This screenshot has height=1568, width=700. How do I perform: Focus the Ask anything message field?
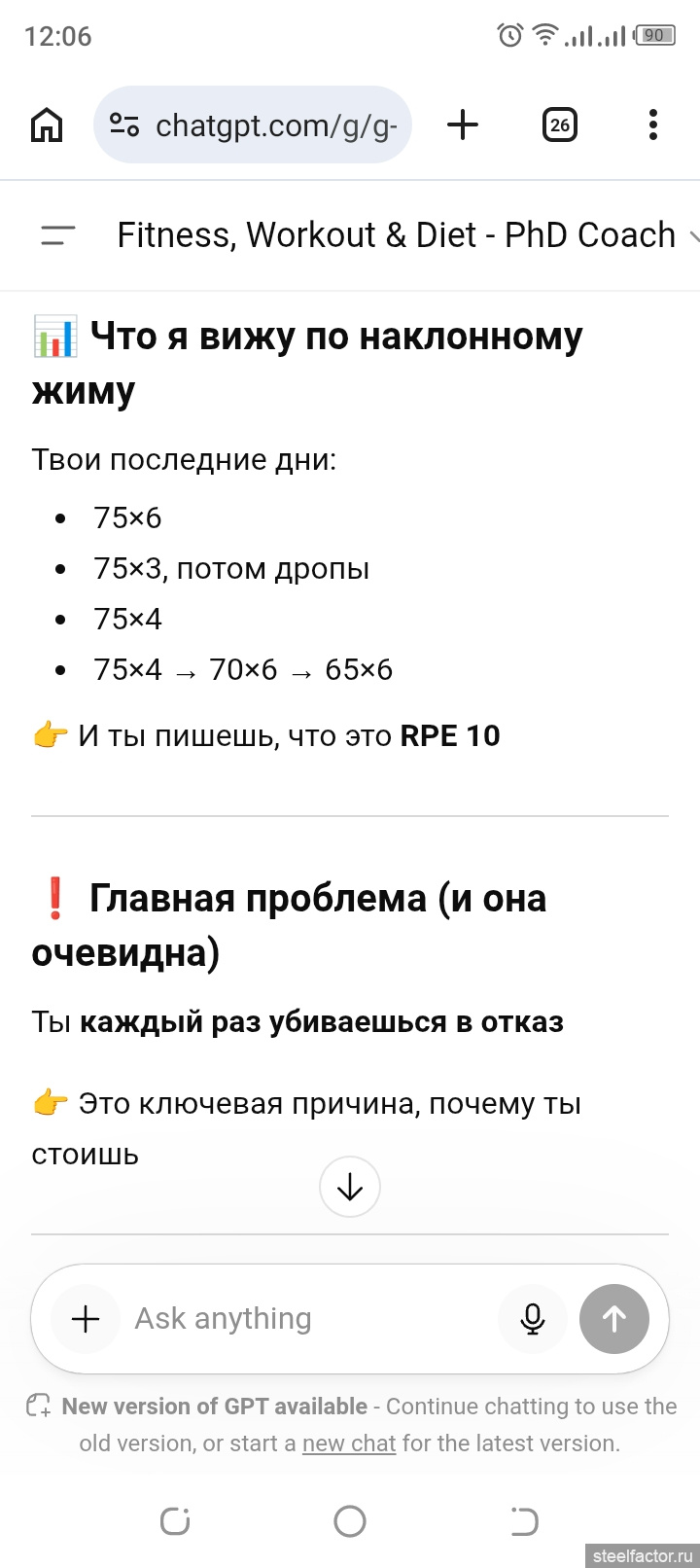301,1318
